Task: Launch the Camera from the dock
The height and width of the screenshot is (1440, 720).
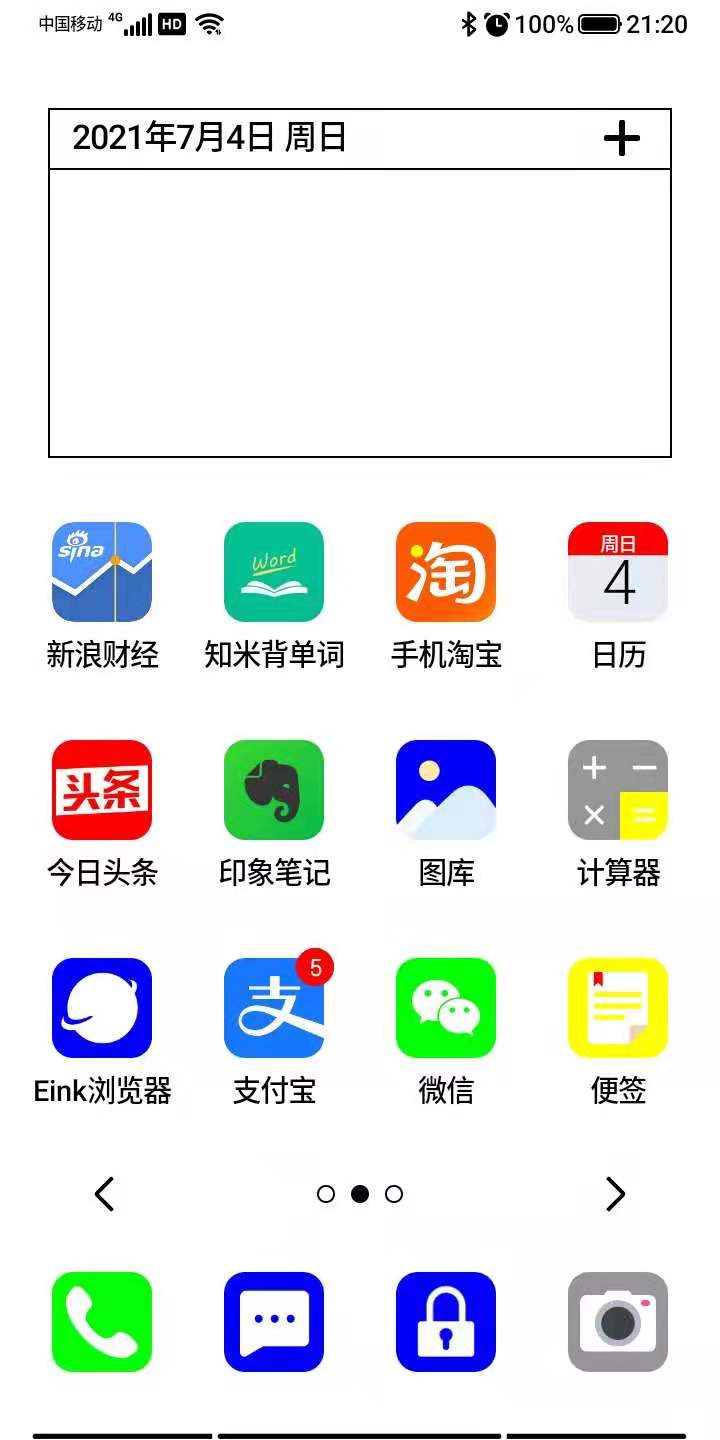Action: (617, 1320)
